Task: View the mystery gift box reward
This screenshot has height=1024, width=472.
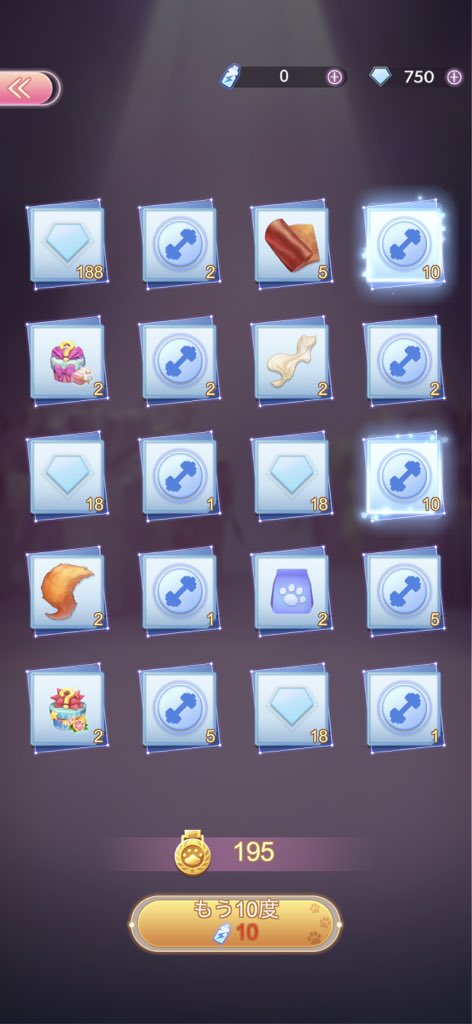Action: [x=67, y=361]
